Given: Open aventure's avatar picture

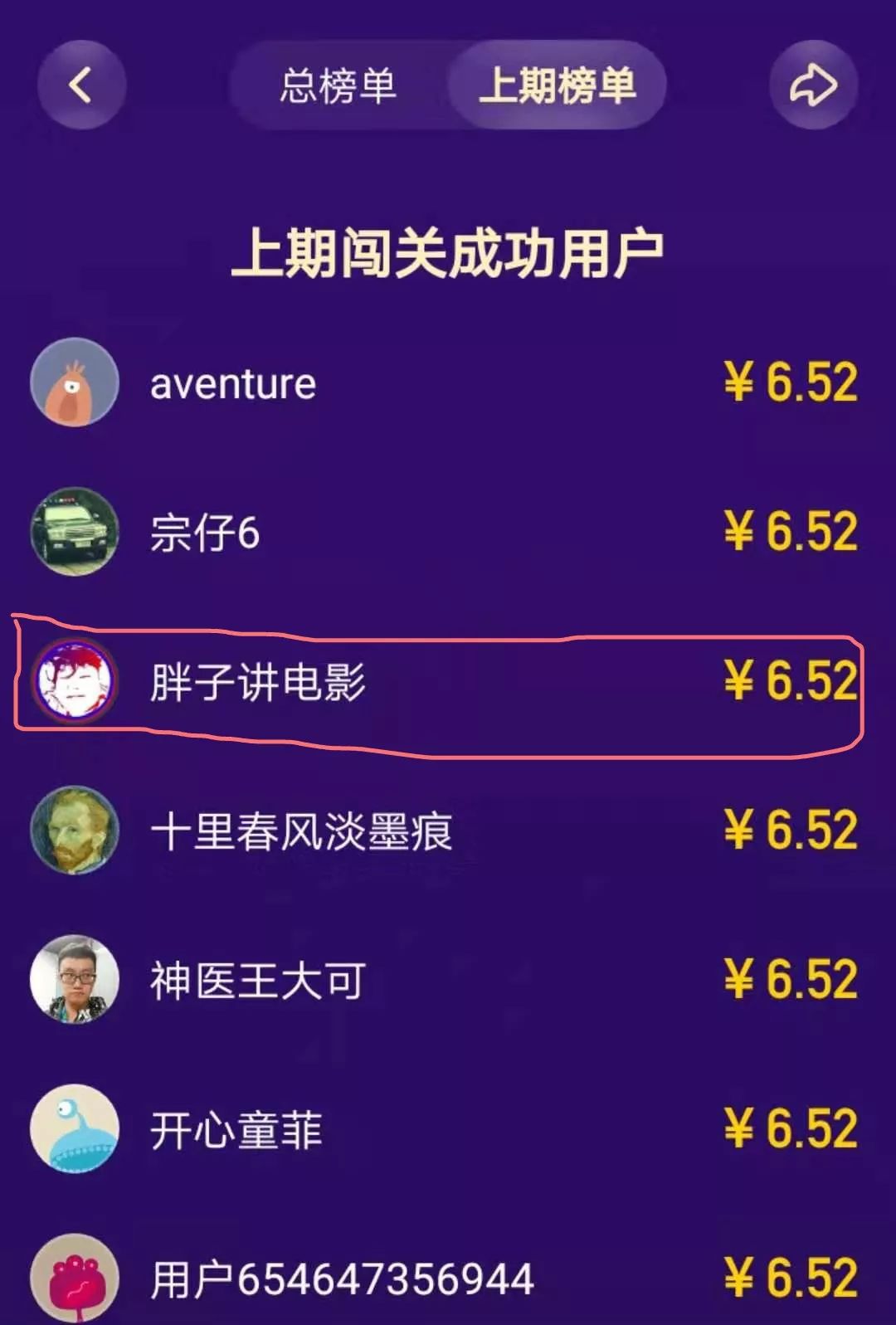Looking at the screenshot, I should click(75, 383).
